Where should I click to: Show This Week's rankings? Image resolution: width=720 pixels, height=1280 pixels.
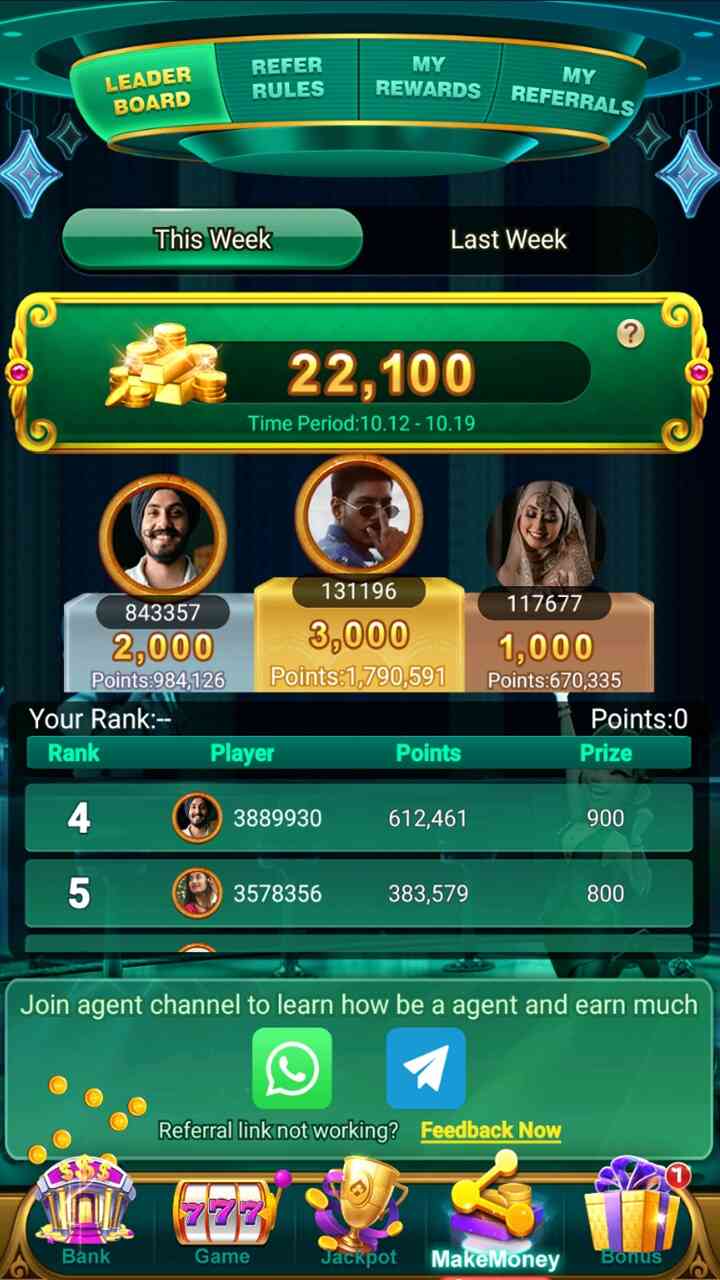[212, 239]
